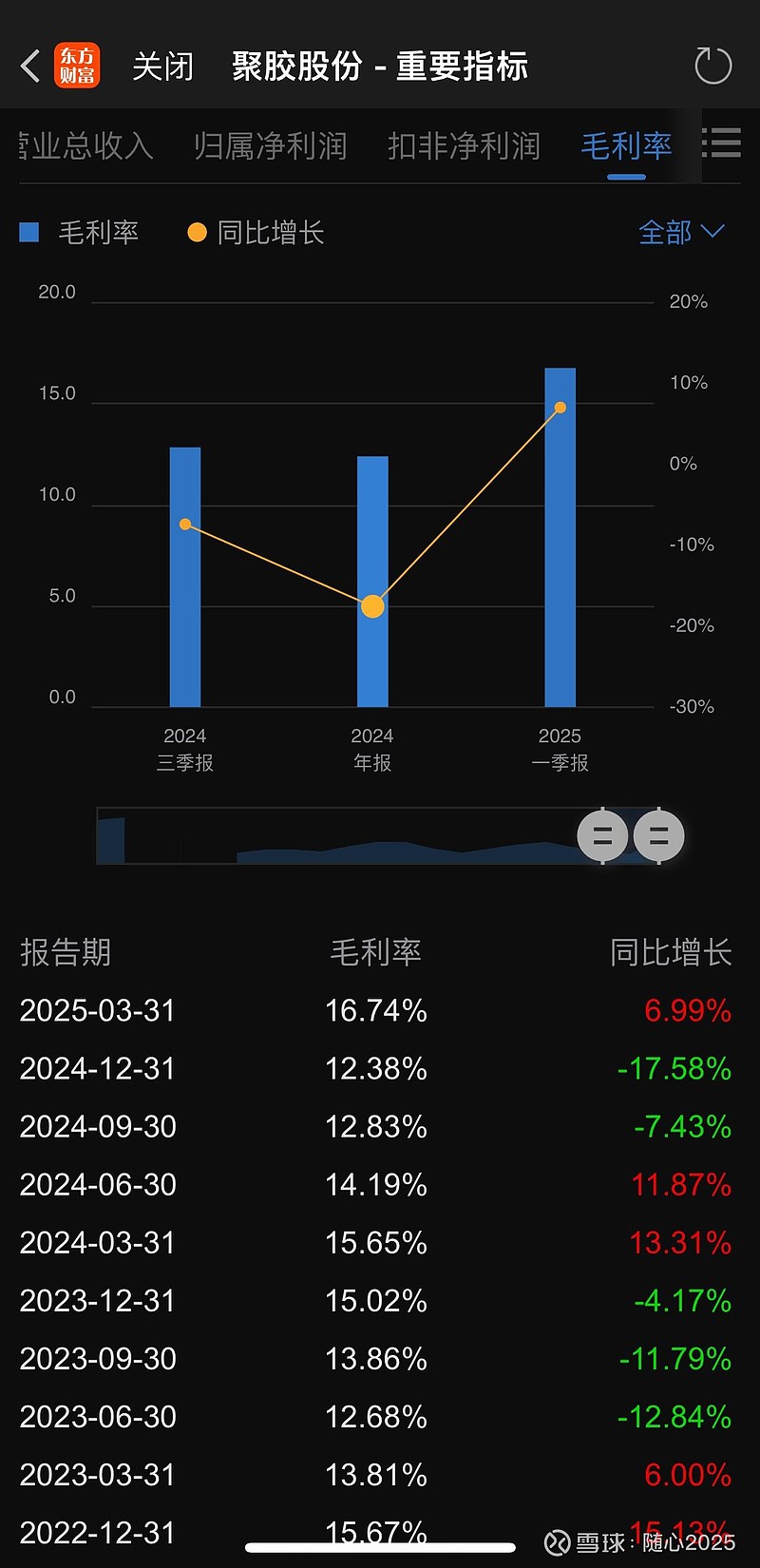Toggle the 毛利率 legend series
This screenshot has width=760, height=1568.
(x=80, y=233)
